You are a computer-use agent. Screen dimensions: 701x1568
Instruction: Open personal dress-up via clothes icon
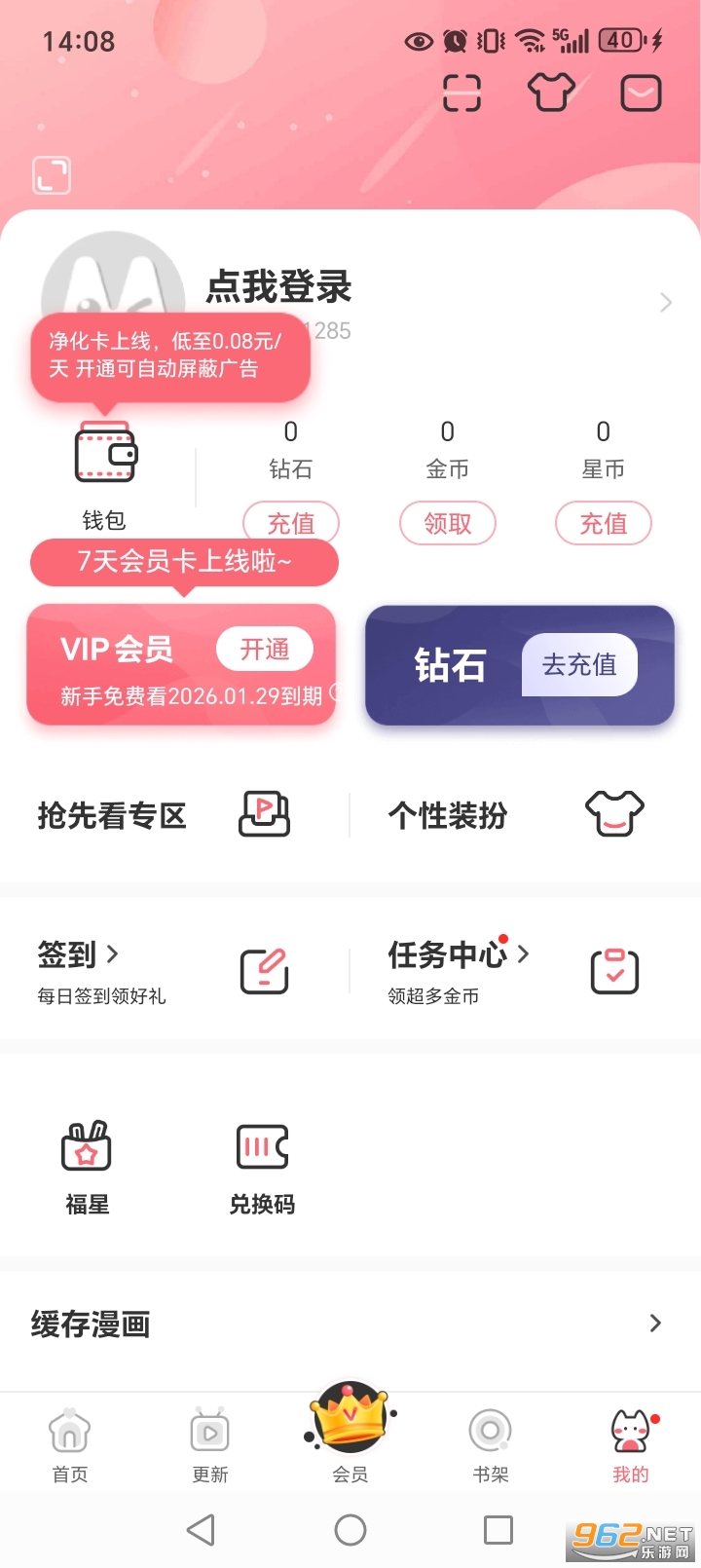tap(551, 93)
